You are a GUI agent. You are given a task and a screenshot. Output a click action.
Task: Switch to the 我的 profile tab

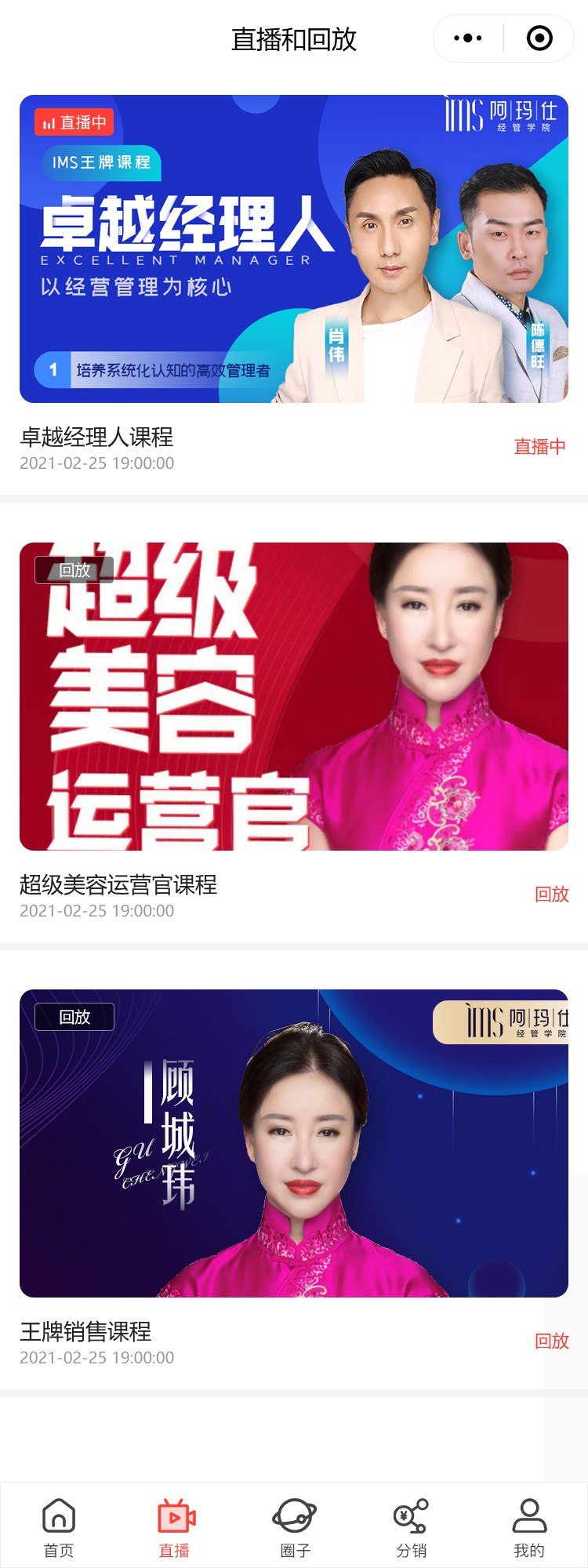pyautogui.click(x=529, y=1526)
